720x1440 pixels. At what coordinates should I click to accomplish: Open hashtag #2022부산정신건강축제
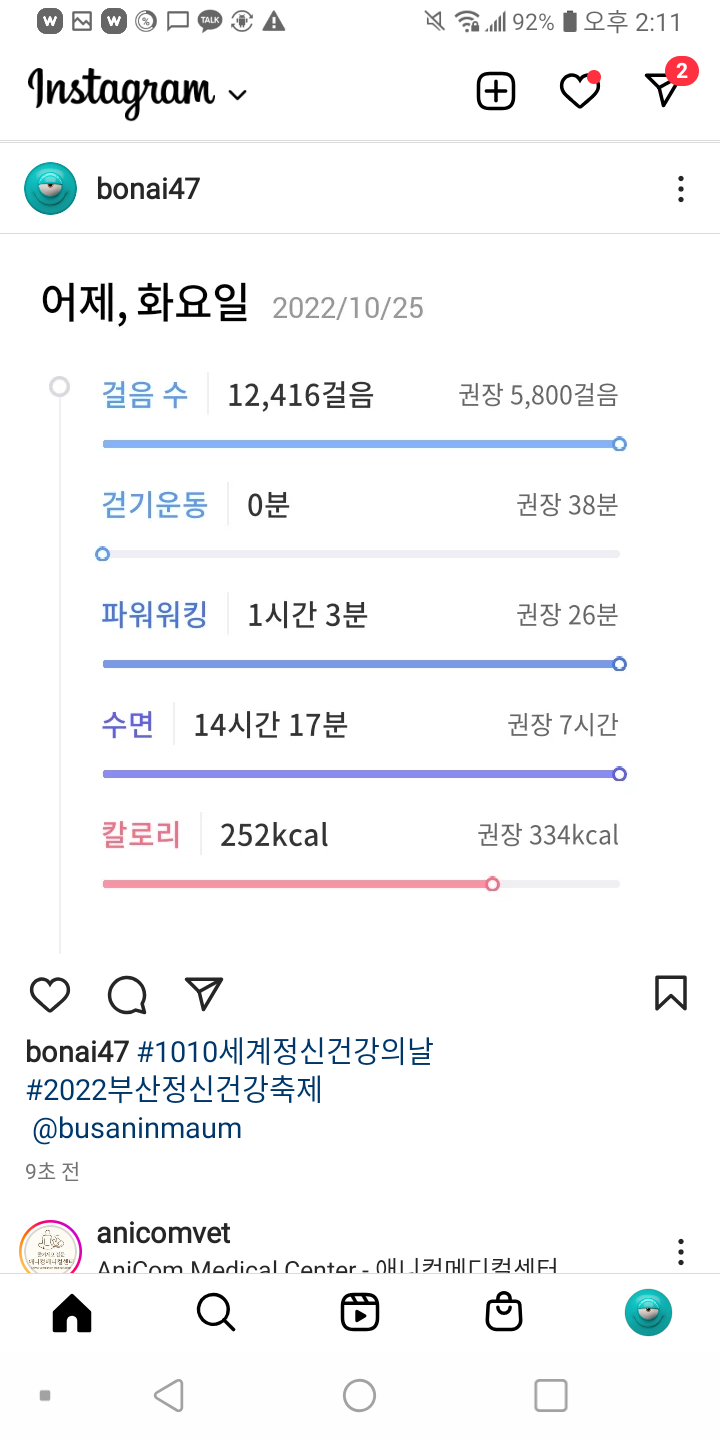tap(174, 1089)
